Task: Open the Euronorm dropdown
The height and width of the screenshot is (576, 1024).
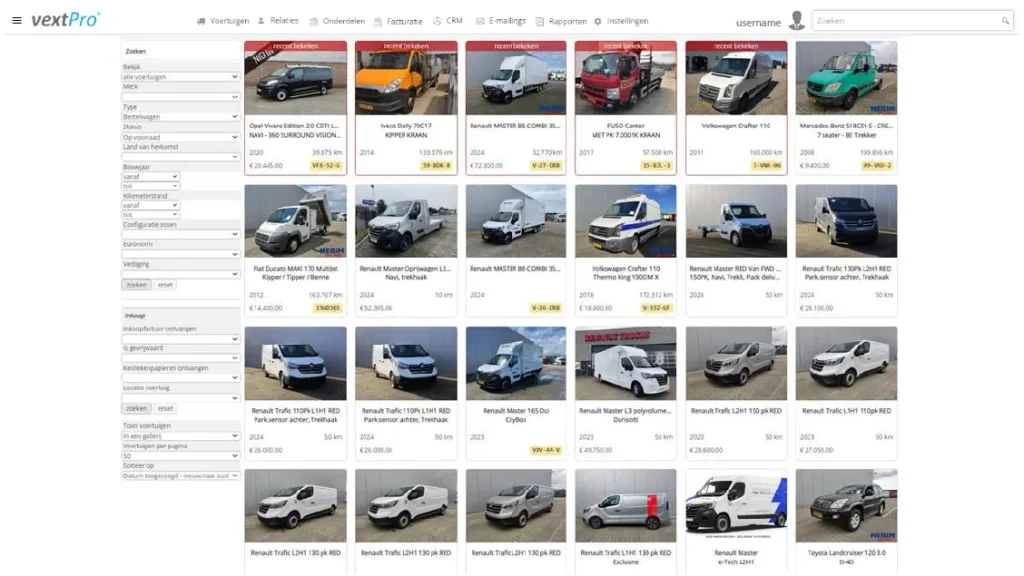Action: 181,254
